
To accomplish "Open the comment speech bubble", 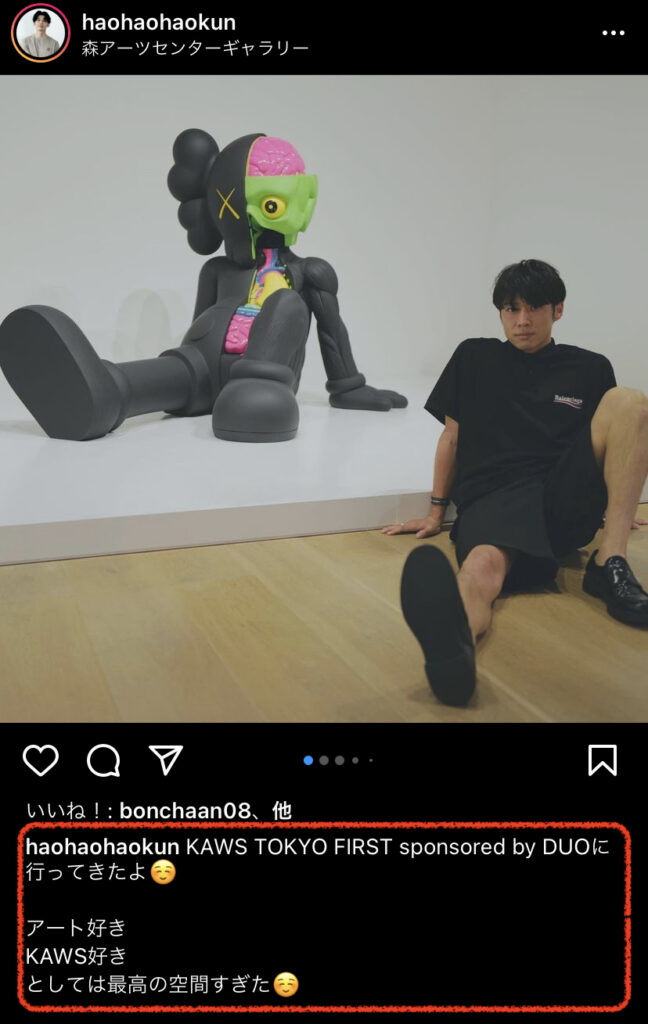I will tap(103, 761).
